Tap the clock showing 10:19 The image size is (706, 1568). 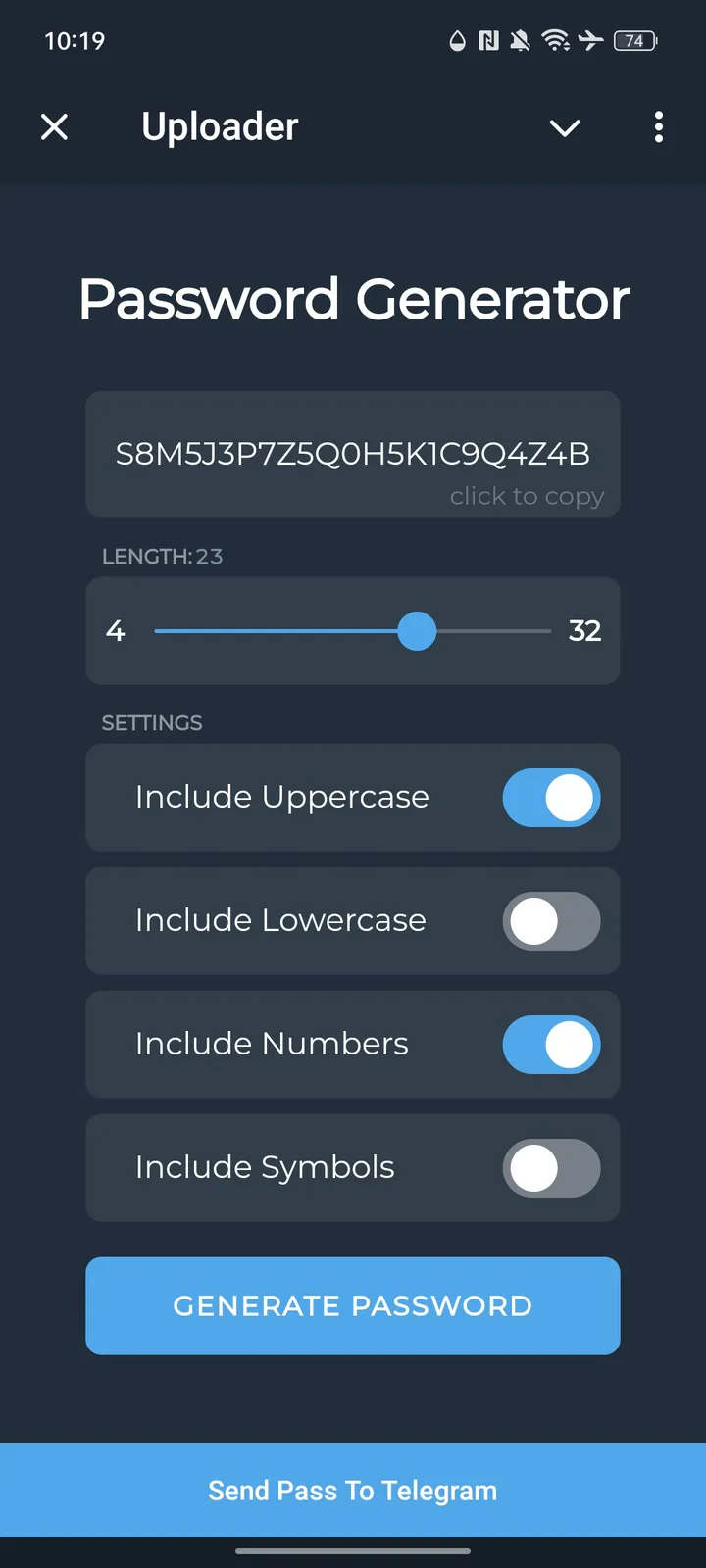click(x=75, y=41)
